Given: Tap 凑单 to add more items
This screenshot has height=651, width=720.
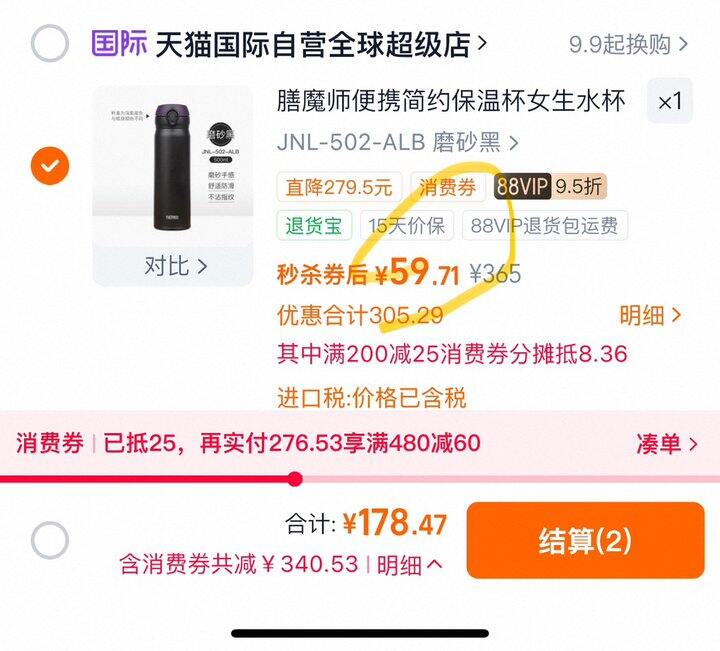Looking at the screenshot, I should 667,443.
